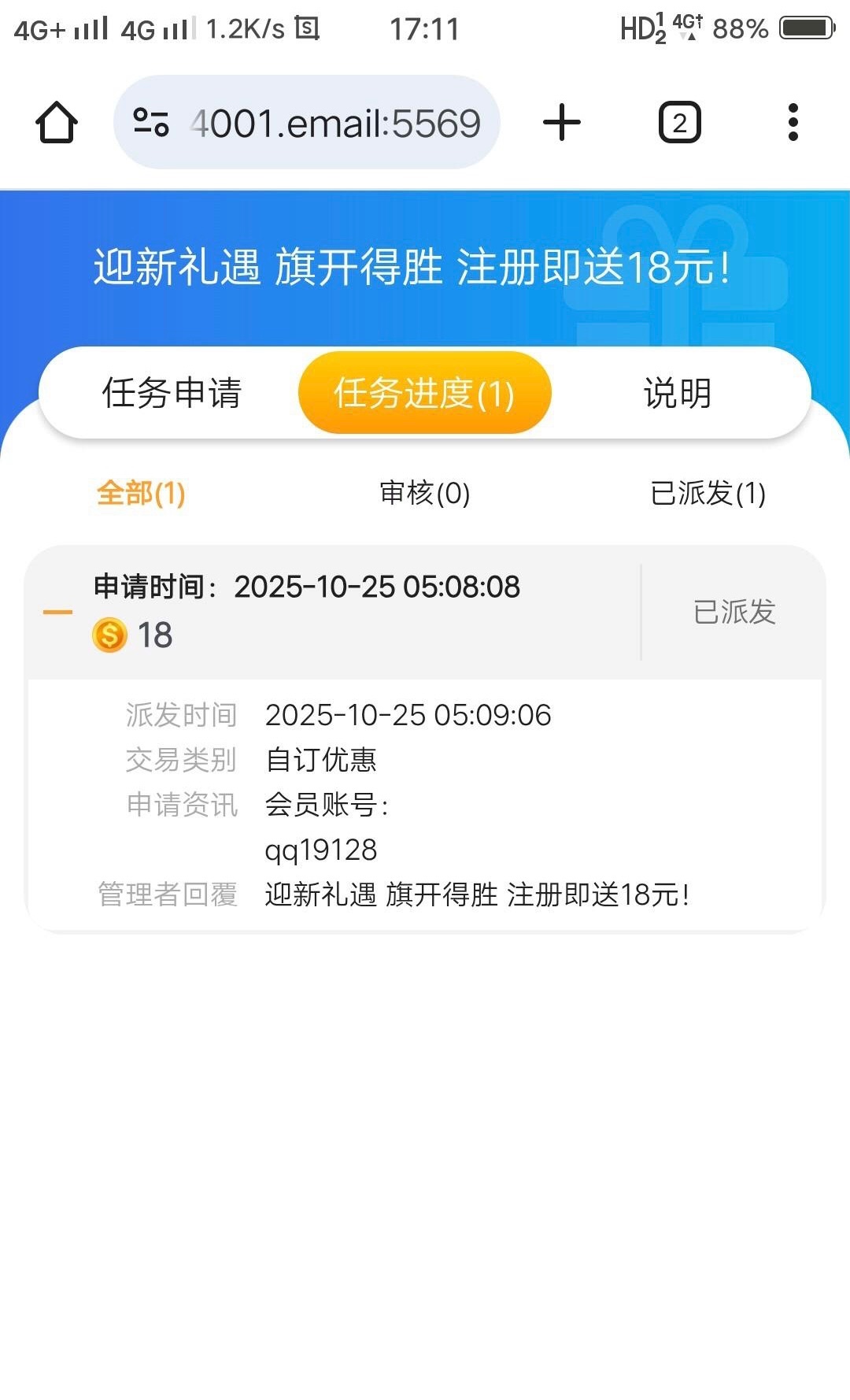Image resolution: width=850 pixels, height=1400 pixels.
Task: View site info icon in address bar
Action: tap(151, 123)
